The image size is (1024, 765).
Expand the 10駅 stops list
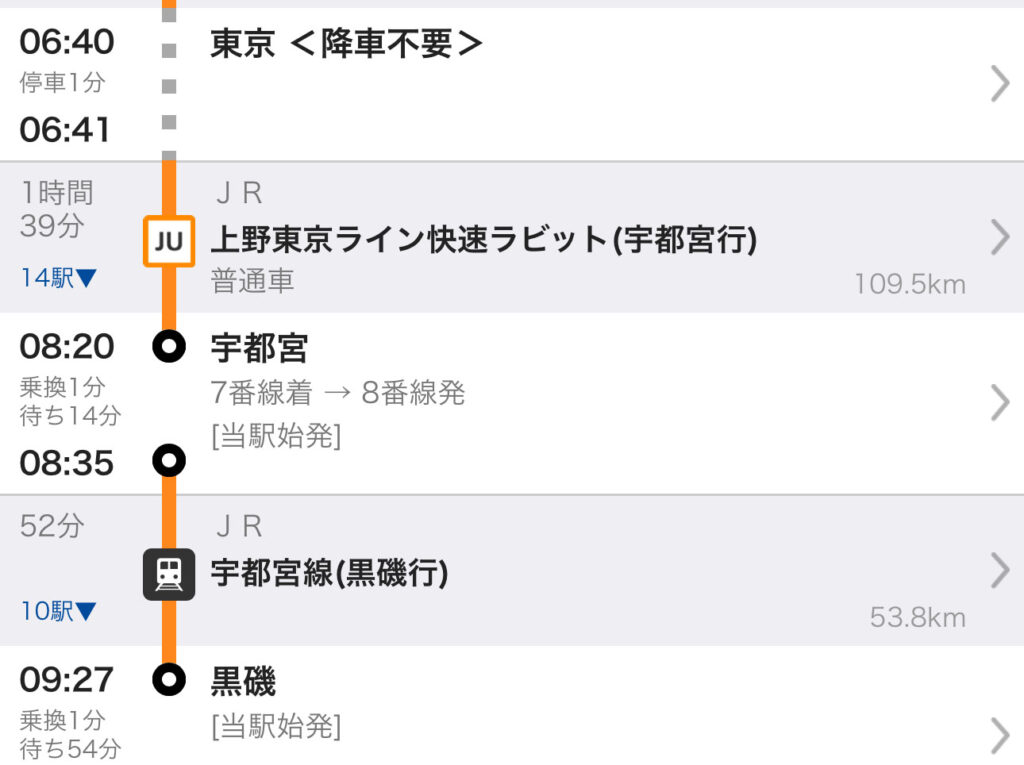coord(59,611)
